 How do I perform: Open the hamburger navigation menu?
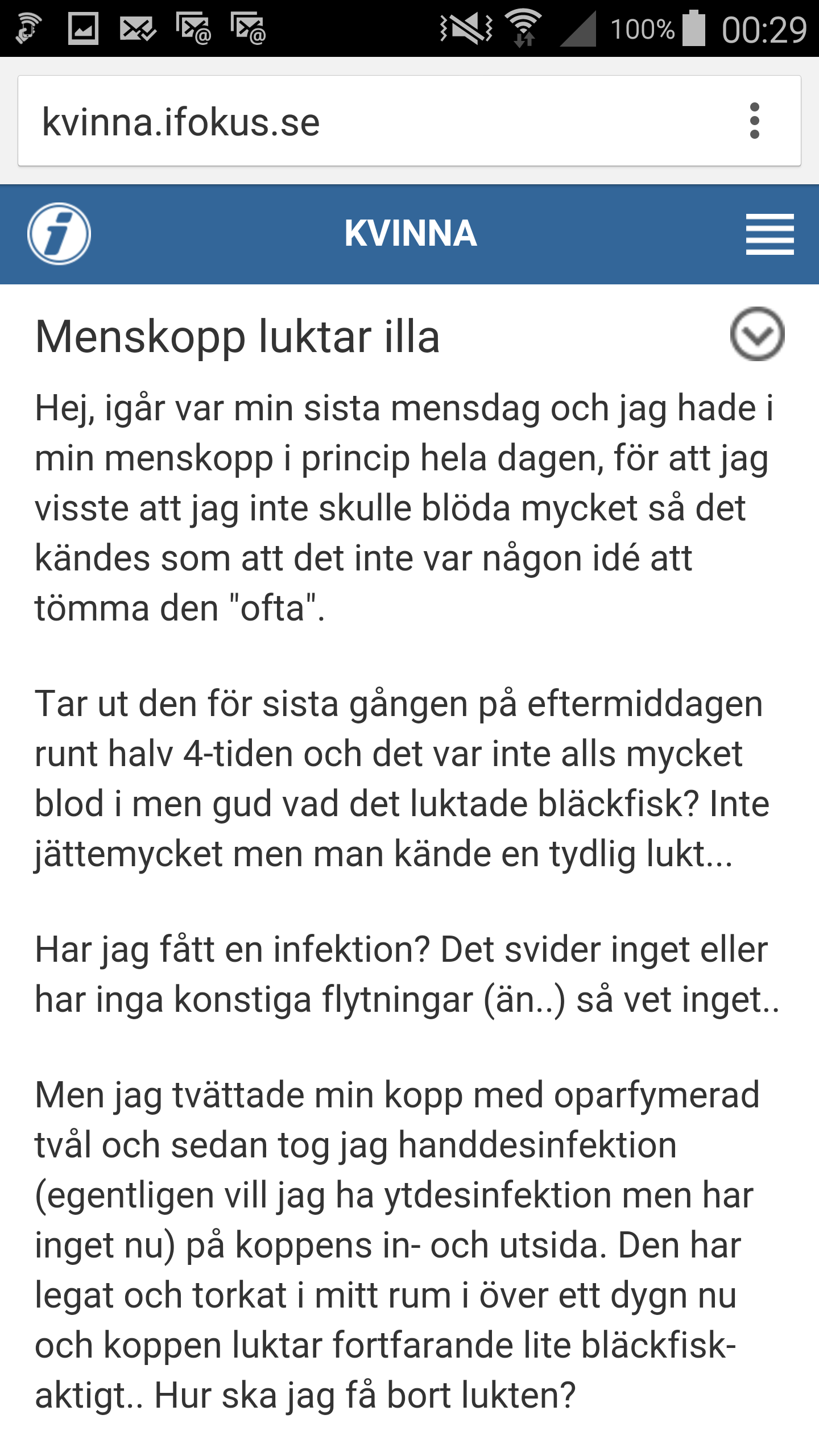tap(770, 234)
